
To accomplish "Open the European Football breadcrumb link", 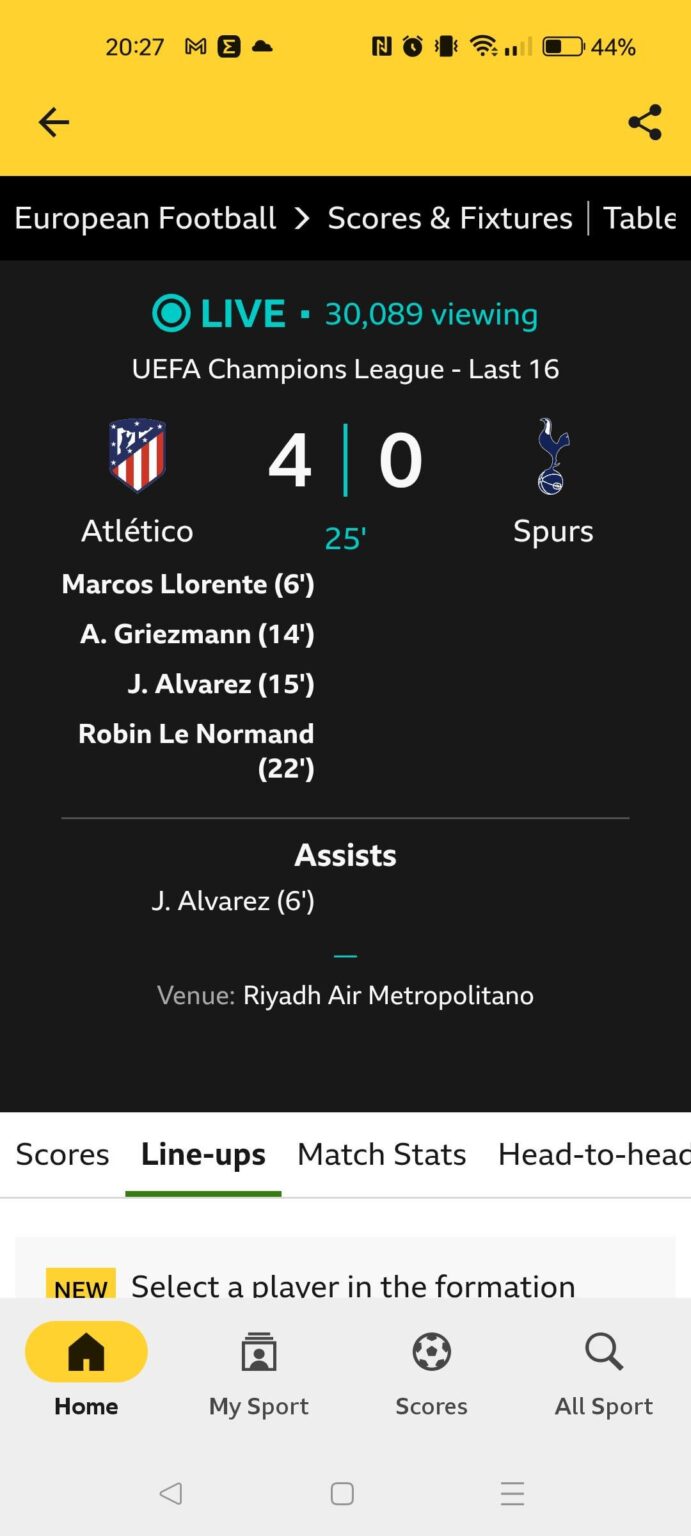I will pos(145,218).
